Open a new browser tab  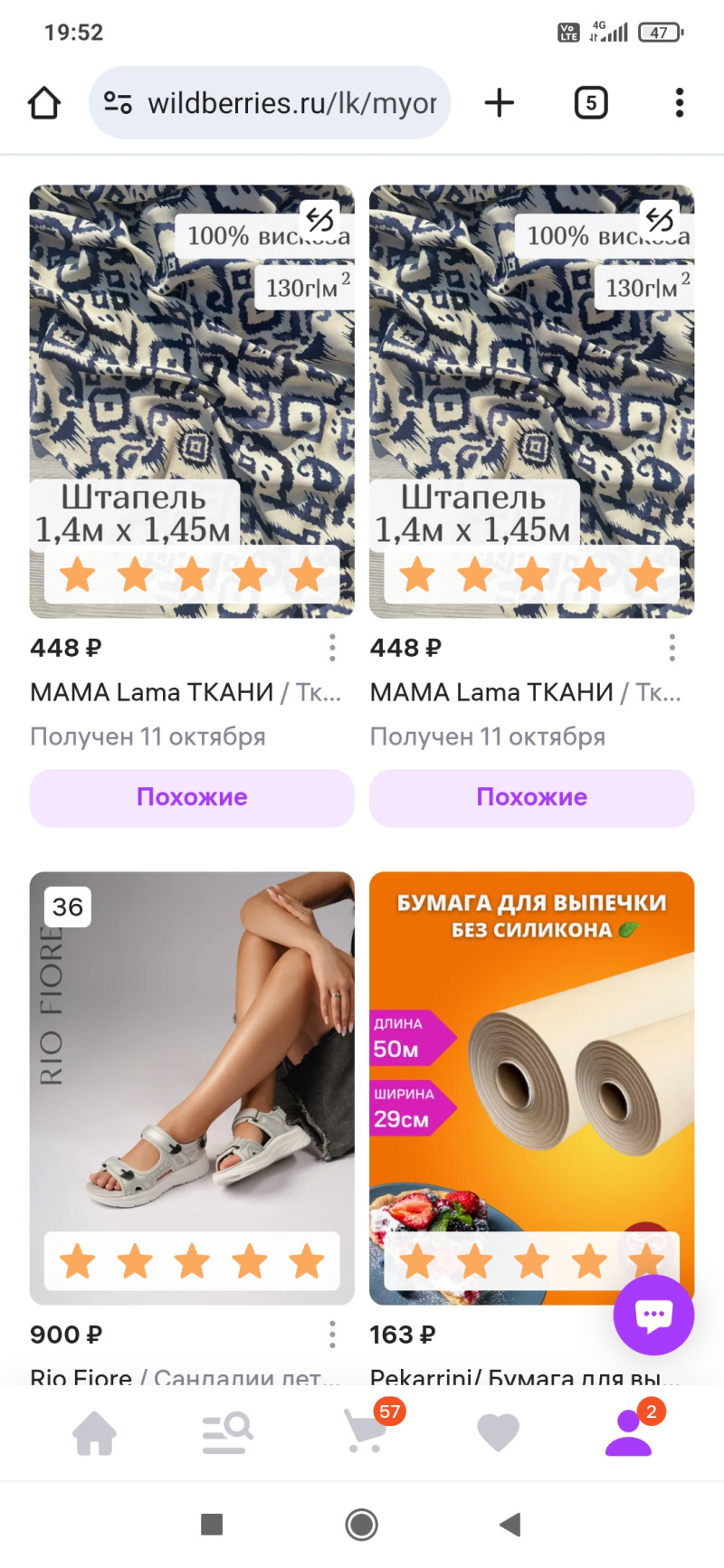click(499, 103)
